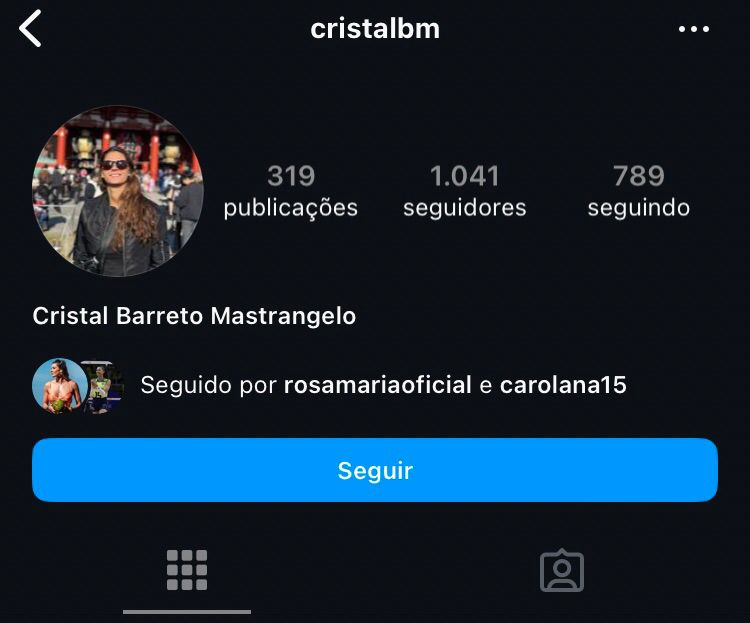
Task: Open carolana15's profile link
Action: [563, 385]
